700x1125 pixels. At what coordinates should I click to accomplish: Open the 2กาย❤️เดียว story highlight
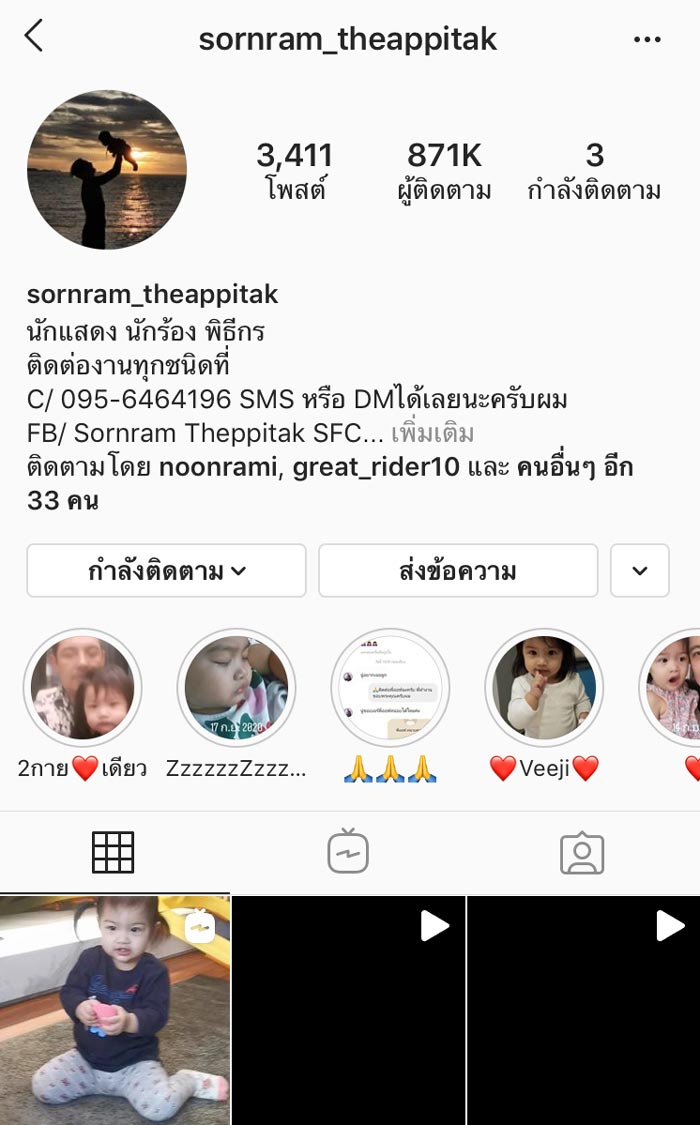[x=82, y=688]
